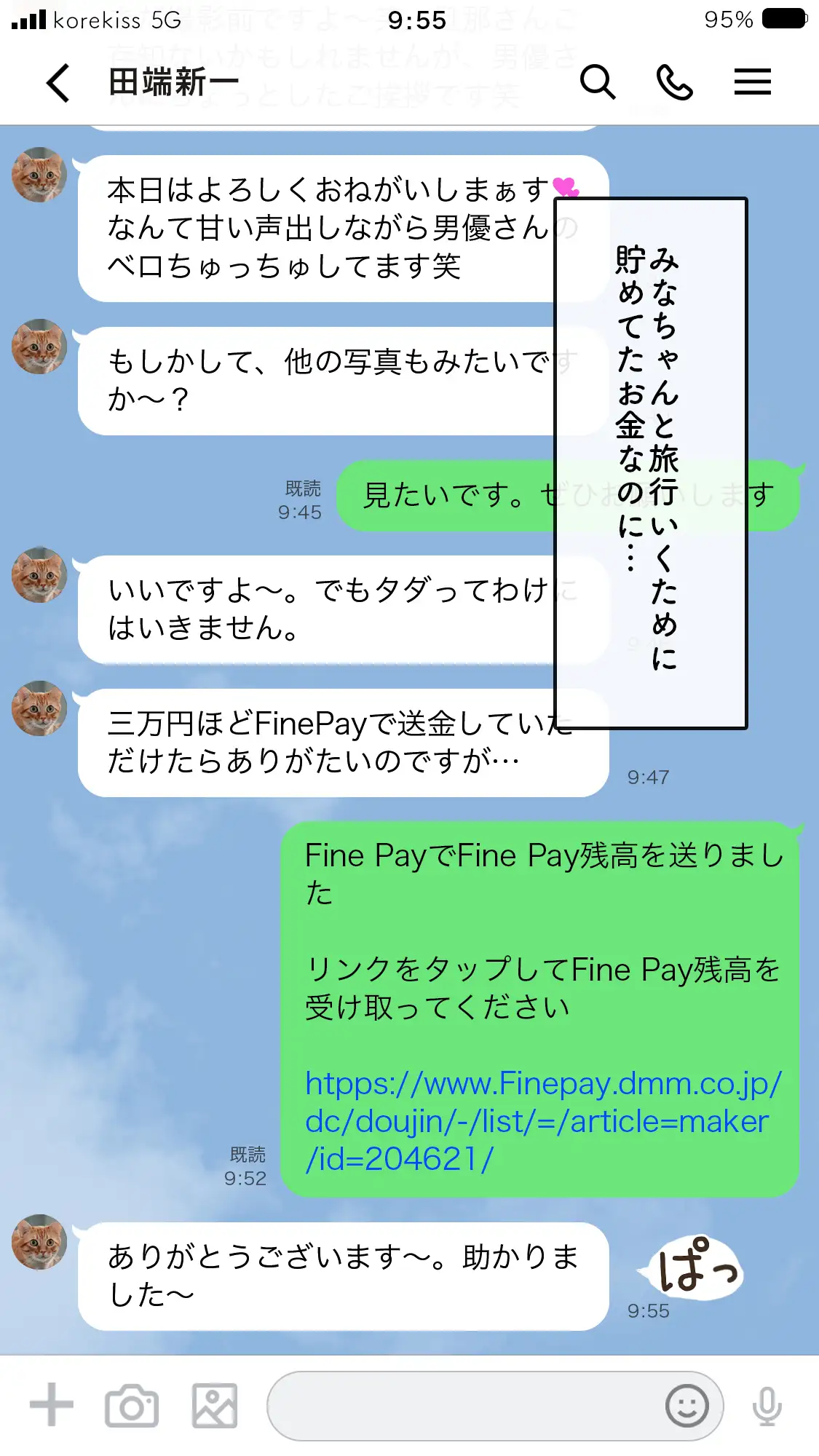819x1456 pixels.
Task: Open the chat menu via hamburger icon
Action: tap(752, 82)
